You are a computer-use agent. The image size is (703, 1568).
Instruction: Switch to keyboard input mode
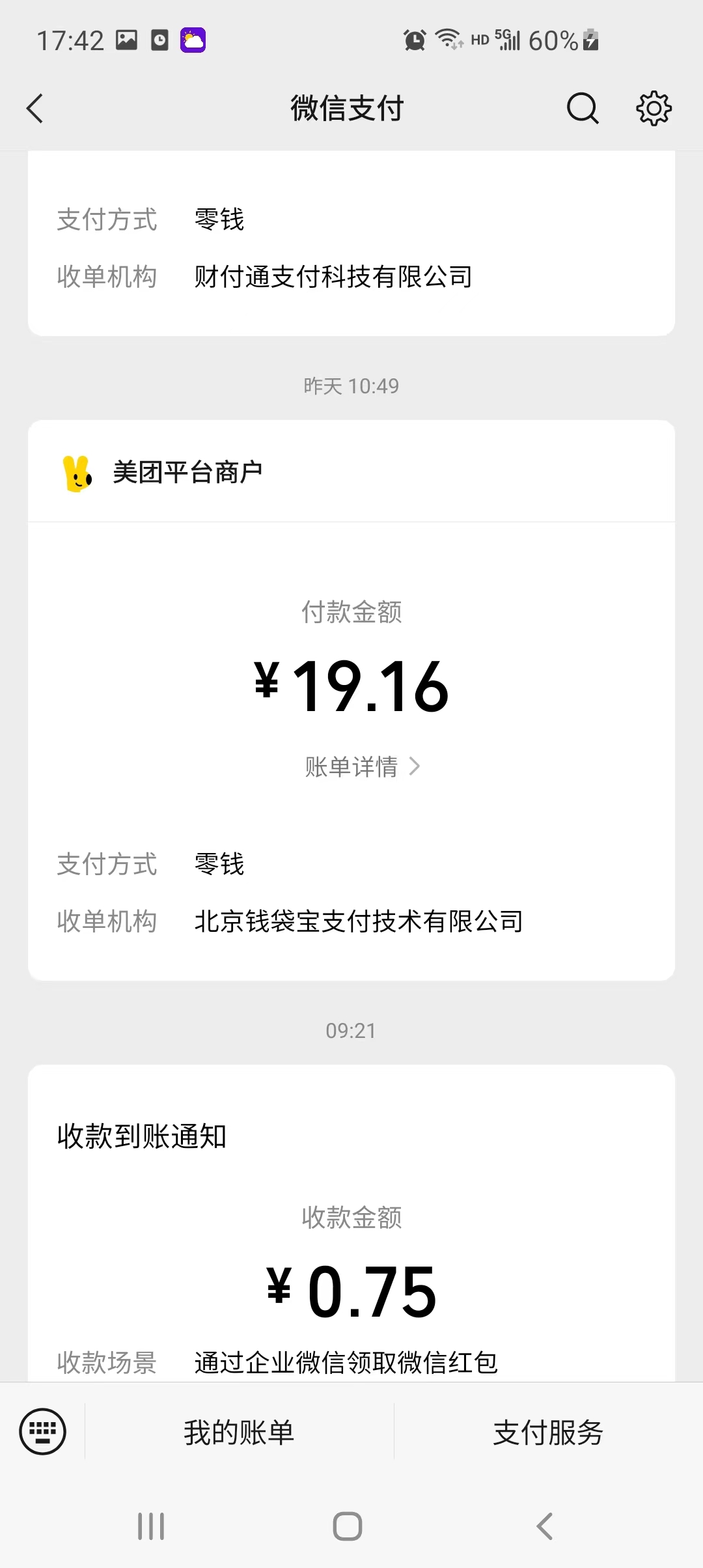43,1431
